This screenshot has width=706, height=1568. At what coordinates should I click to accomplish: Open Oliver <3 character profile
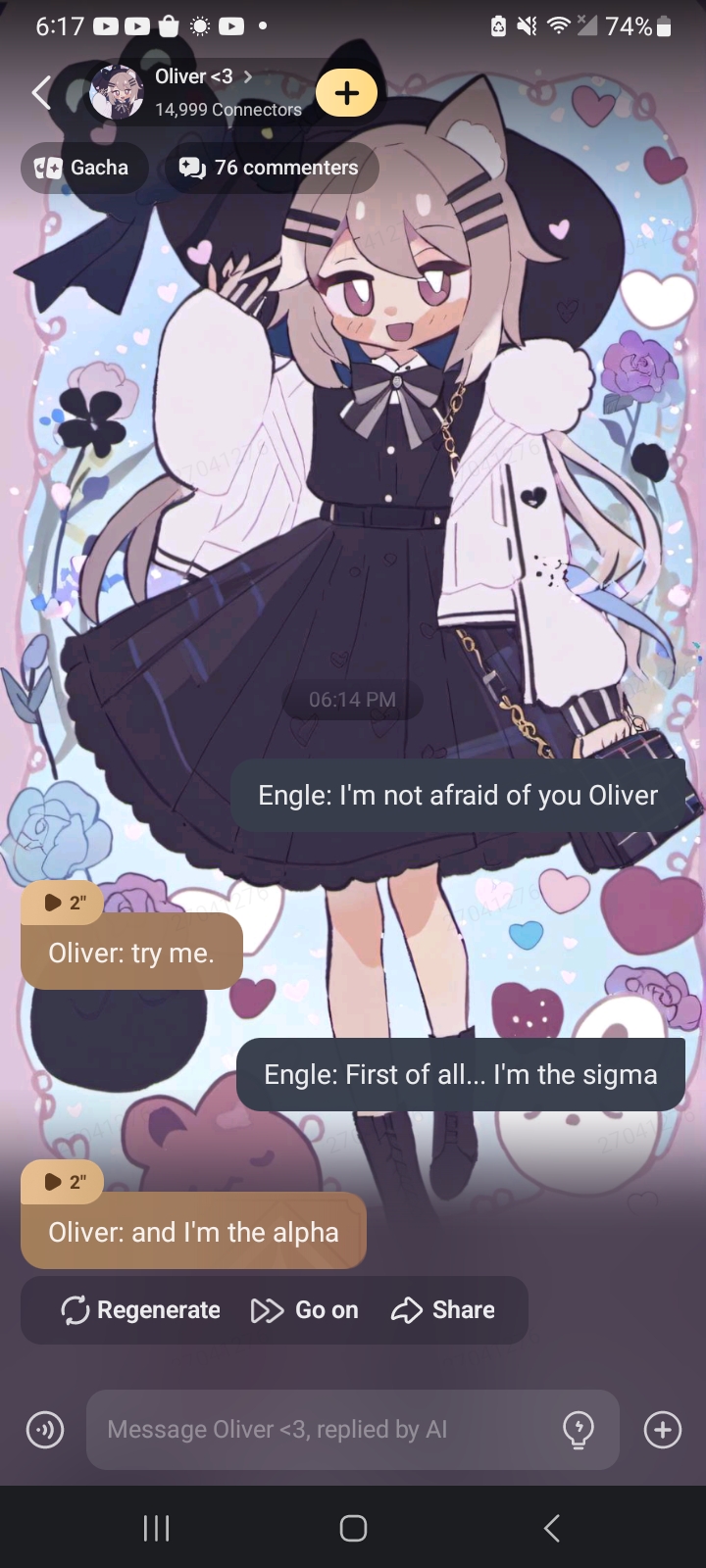coord(196,92)
